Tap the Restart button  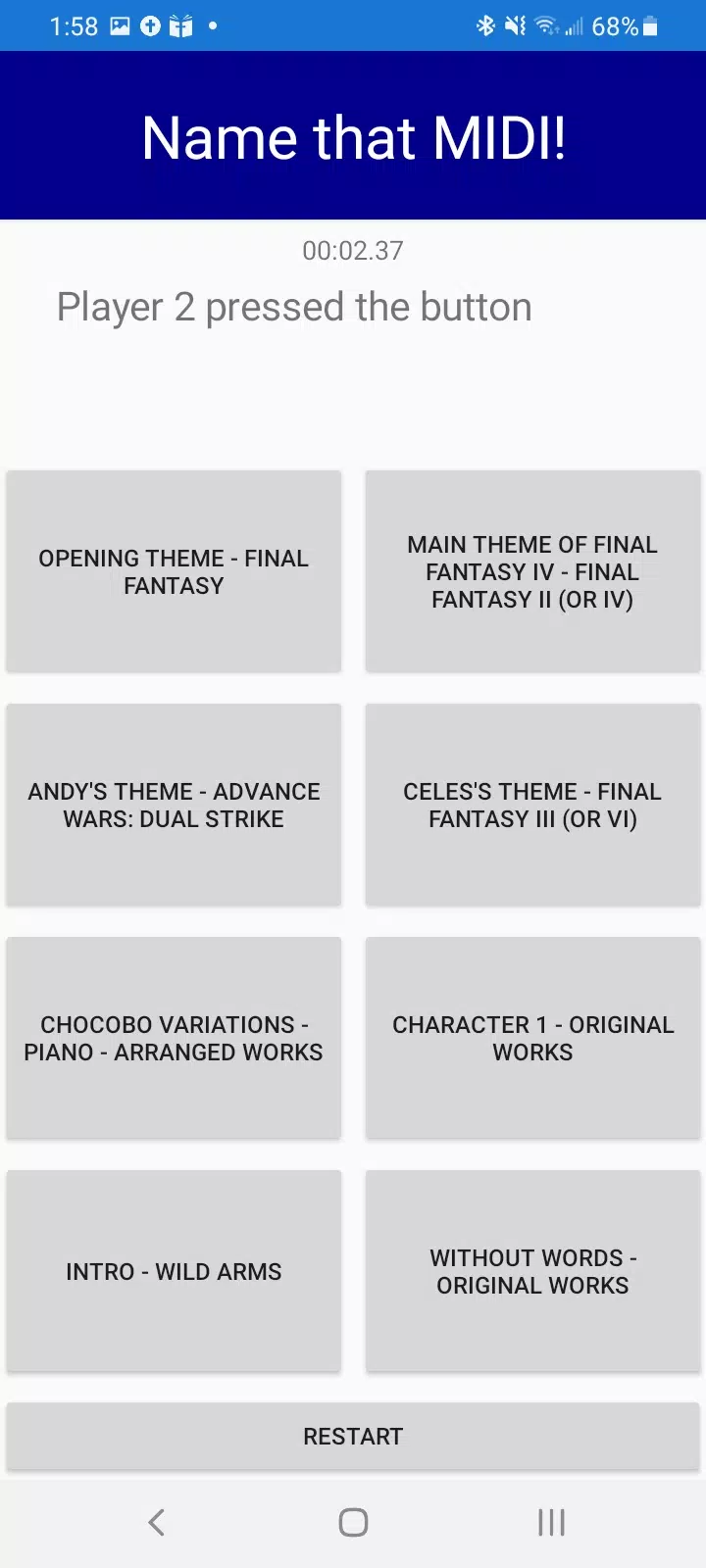[353, 1436]
